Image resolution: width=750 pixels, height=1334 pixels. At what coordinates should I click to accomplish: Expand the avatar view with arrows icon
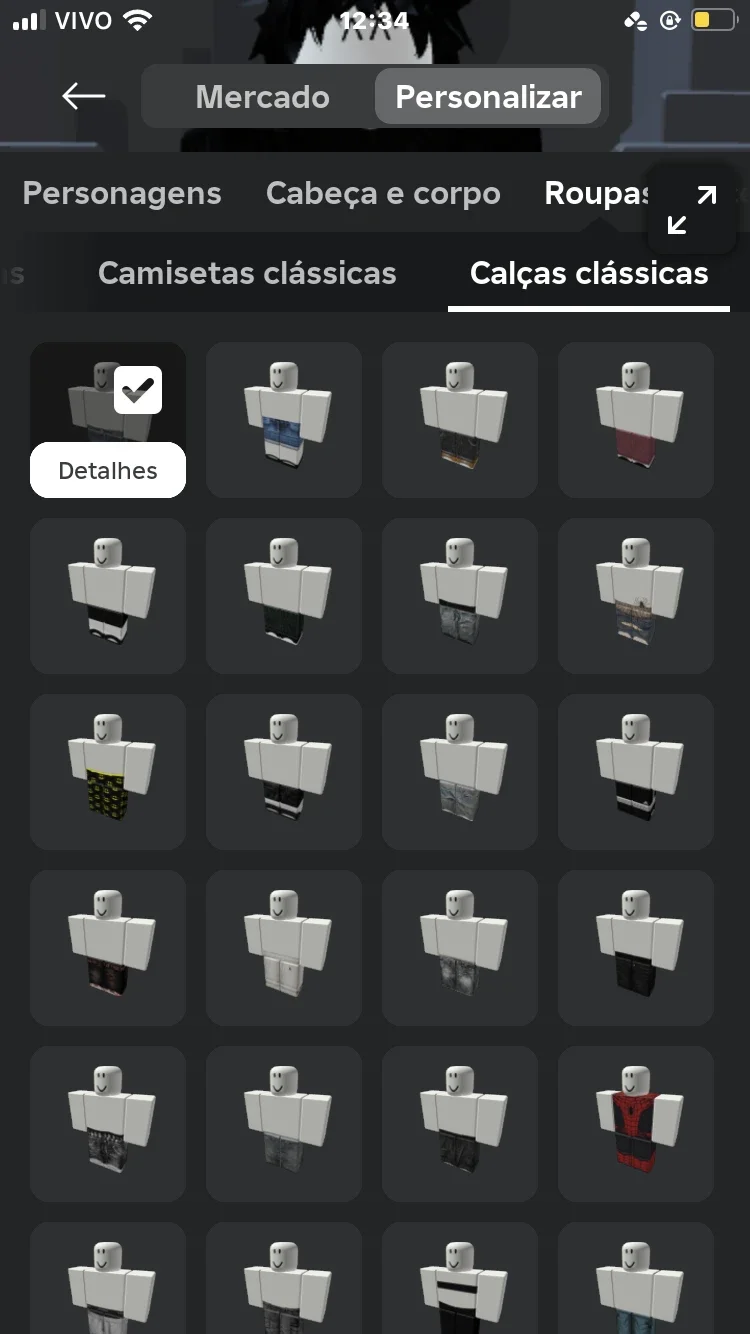[692, 210]
